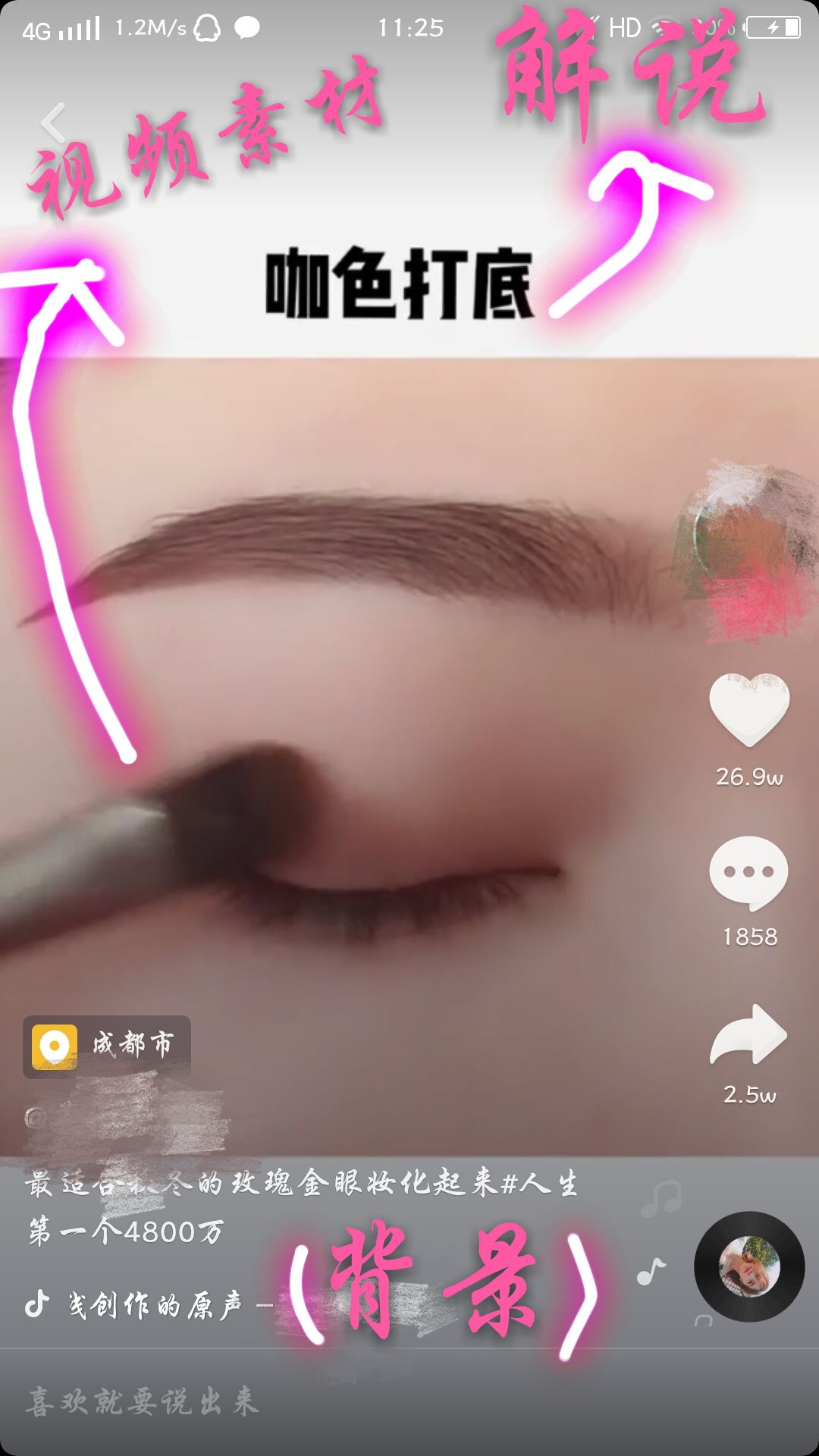Share this video via the arrow icon
Image resolution: width=819 pixels, height=1456 pixels.
coord(748,1034)
